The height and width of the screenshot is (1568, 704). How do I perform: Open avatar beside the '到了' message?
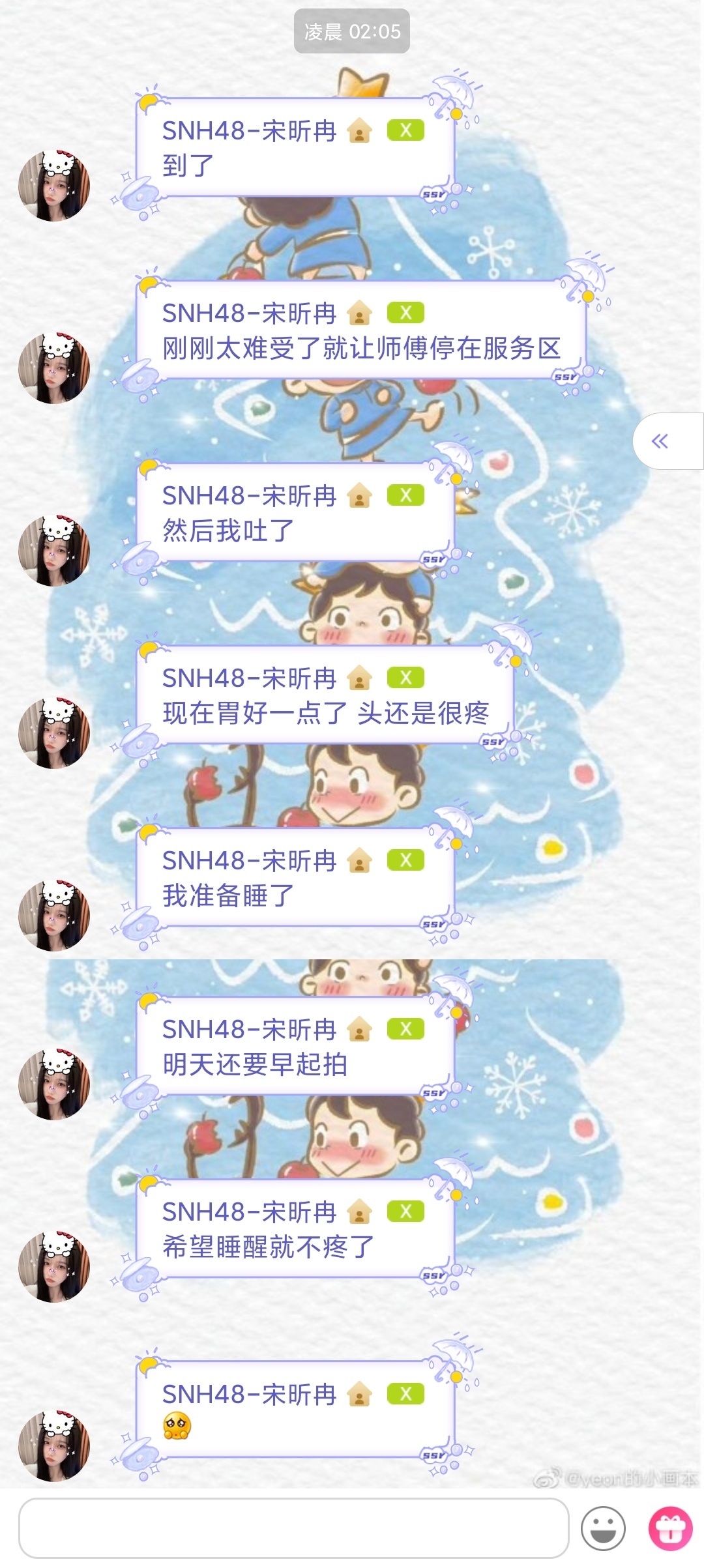coord(54,186)
